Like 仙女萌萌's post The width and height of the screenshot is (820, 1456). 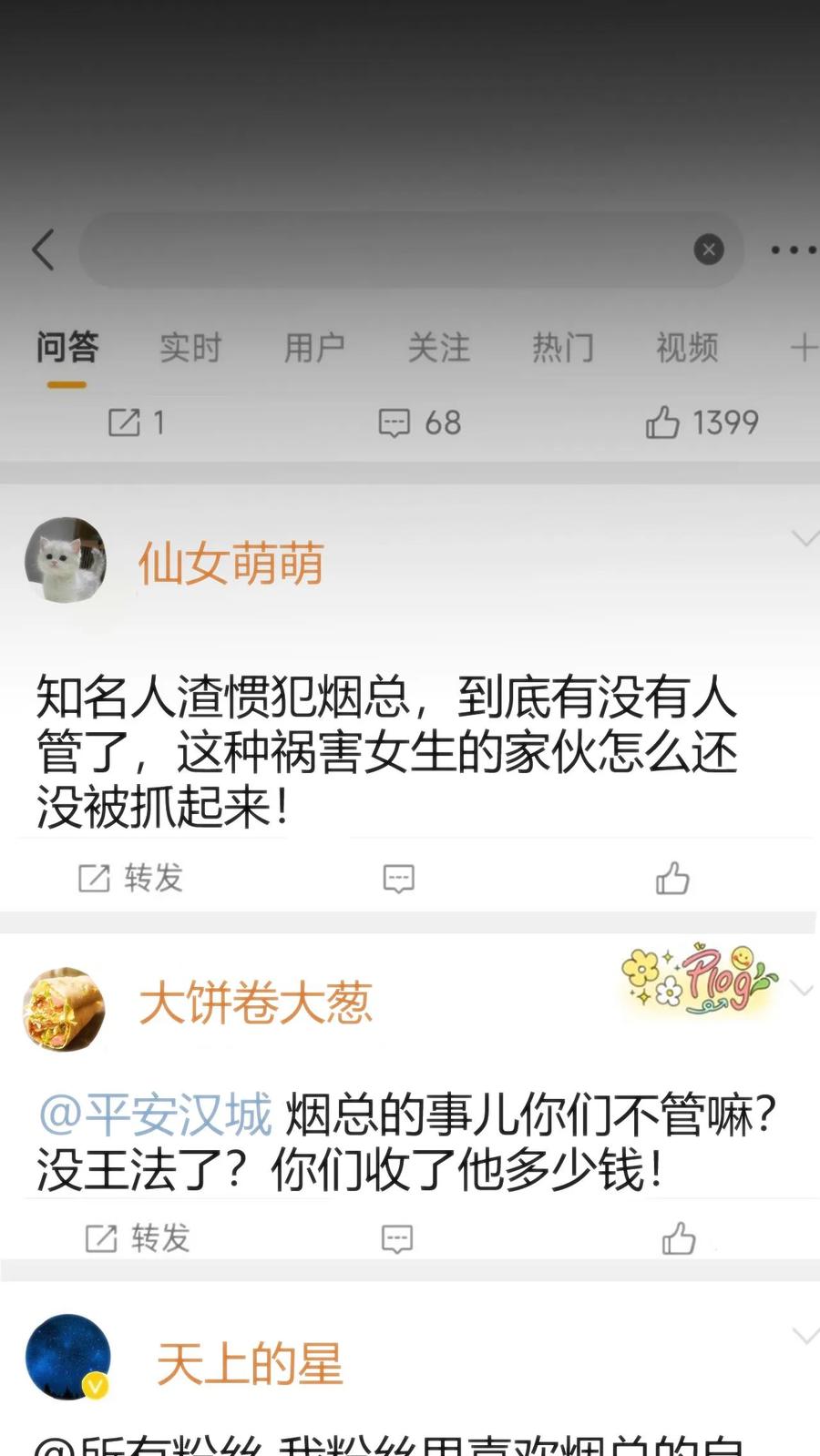[x=672, y=878]
